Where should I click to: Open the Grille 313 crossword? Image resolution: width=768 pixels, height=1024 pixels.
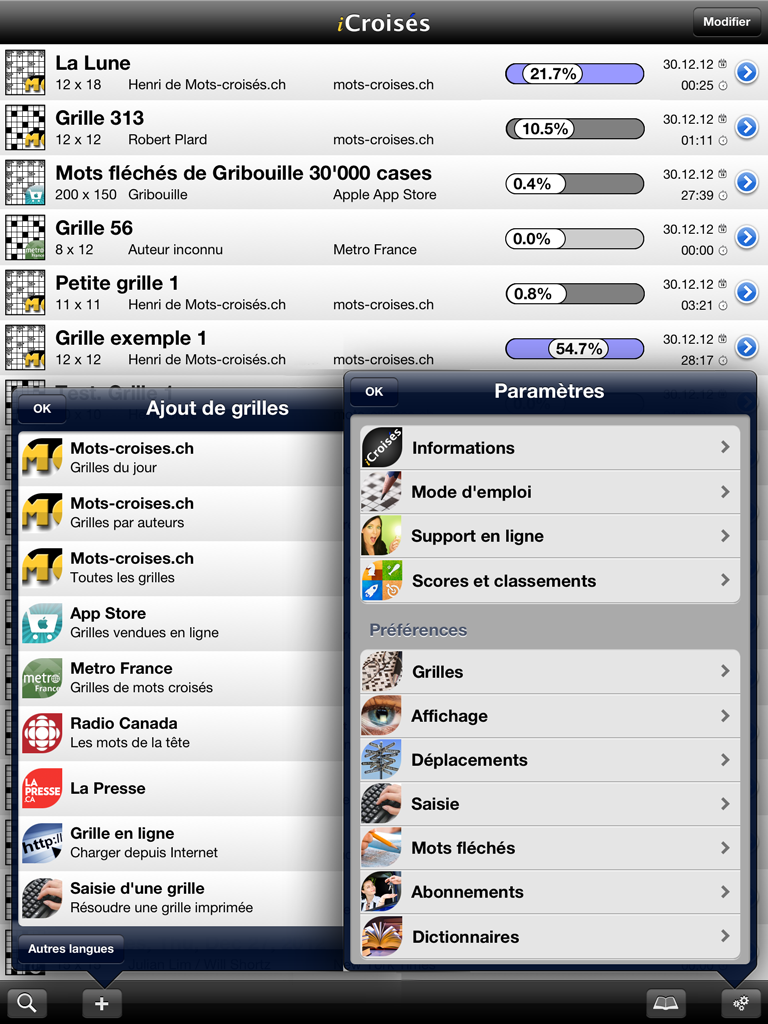click(250, 127)
